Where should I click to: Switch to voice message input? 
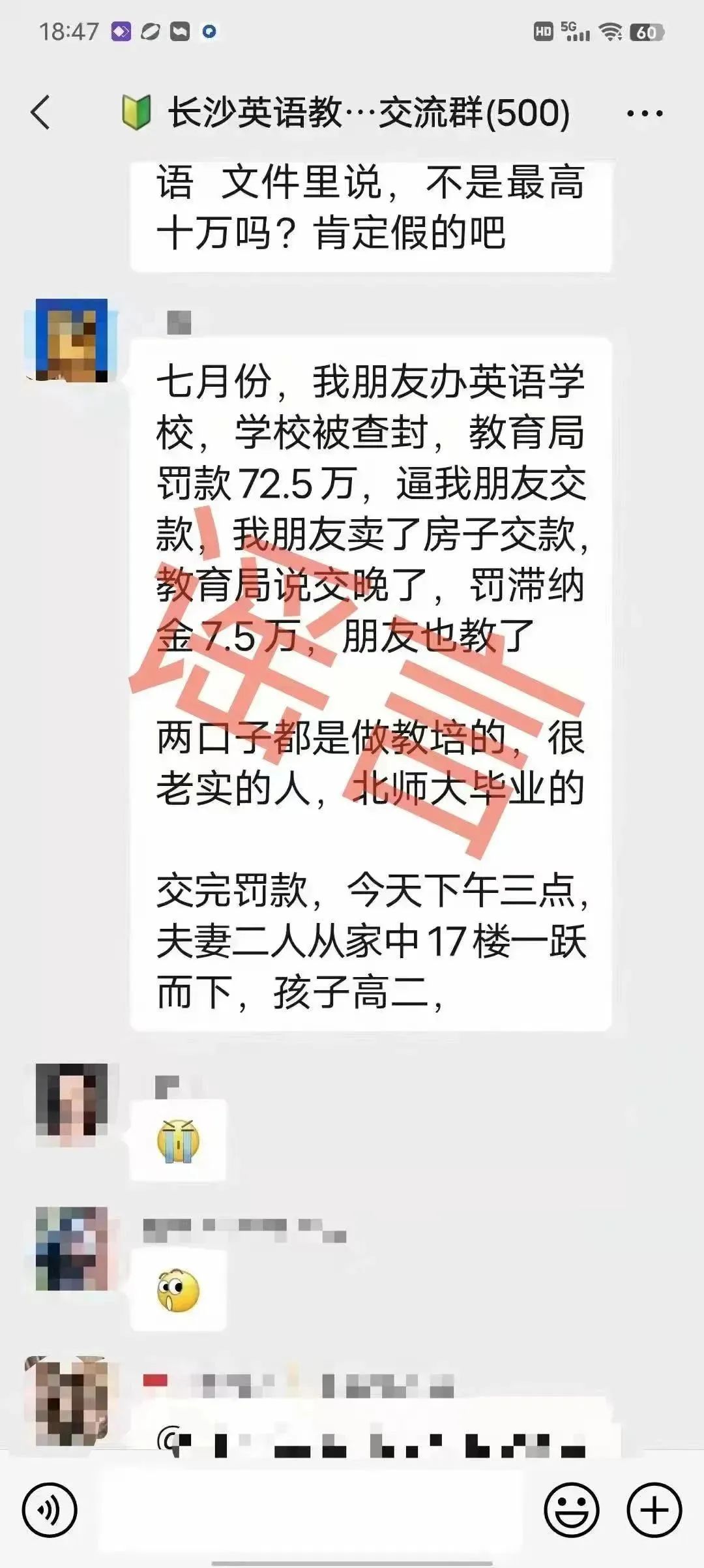[x=50, y=1510]
